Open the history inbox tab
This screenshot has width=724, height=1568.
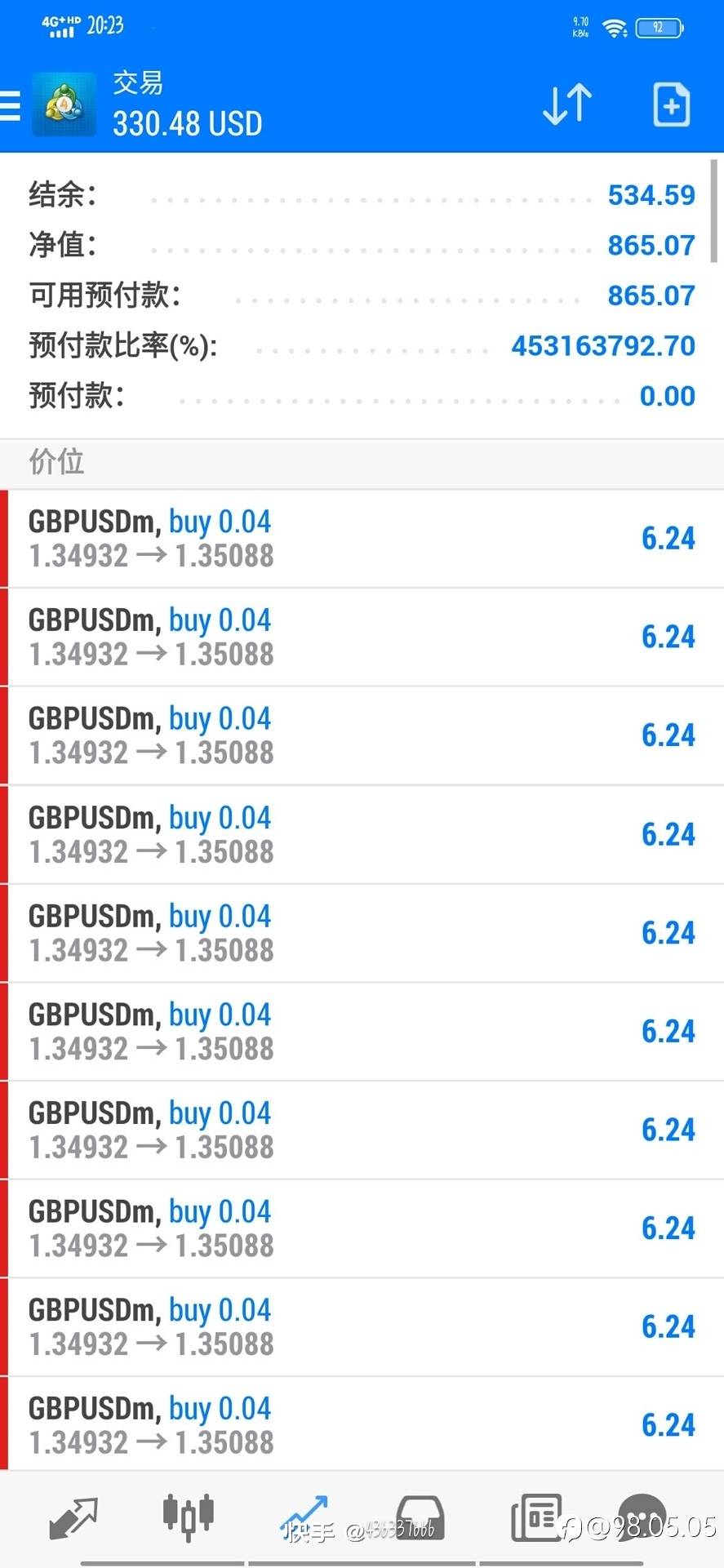tap(420, 1517)
